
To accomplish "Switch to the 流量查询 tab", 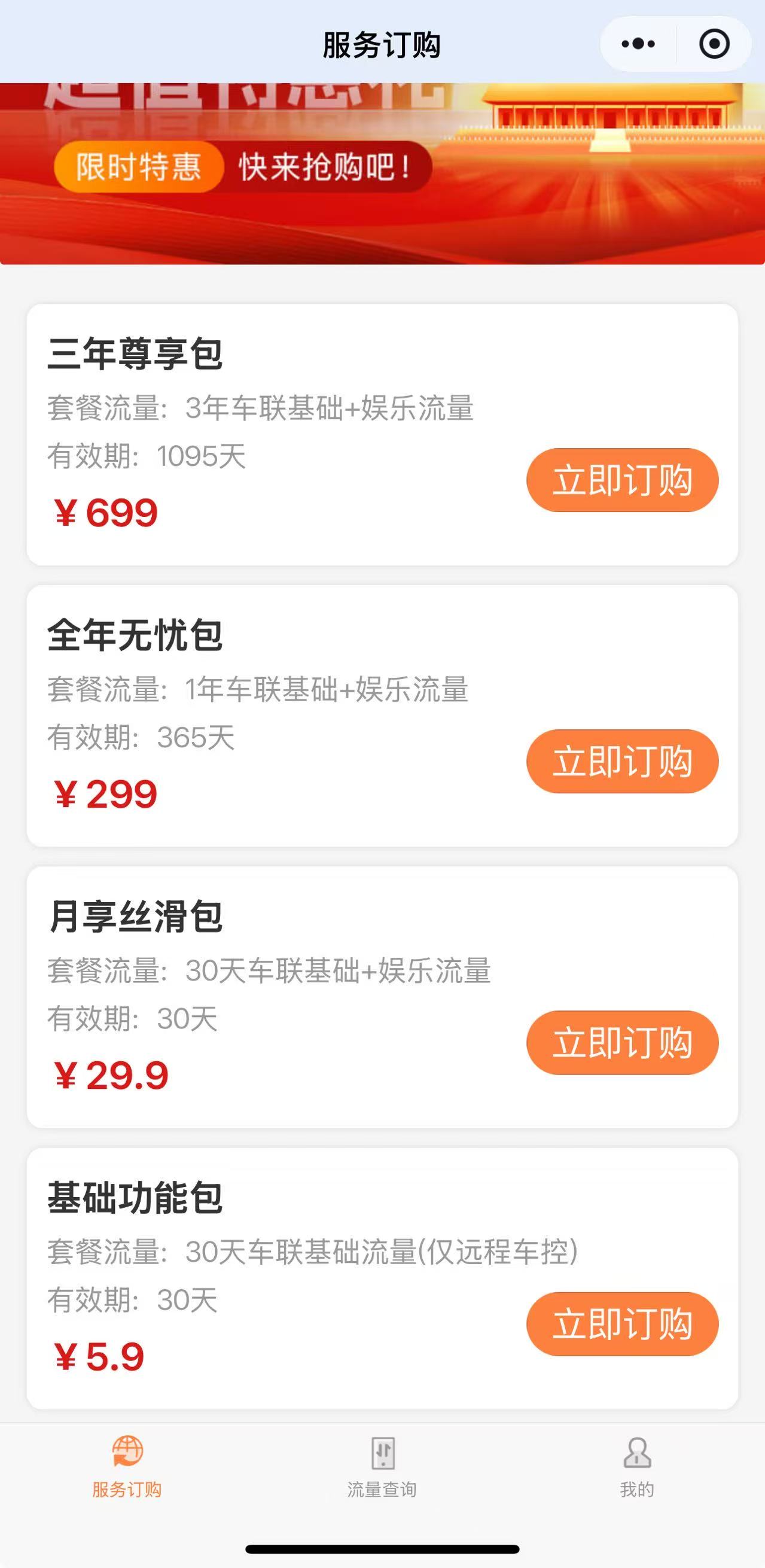I will click(x=382, y=1468).
